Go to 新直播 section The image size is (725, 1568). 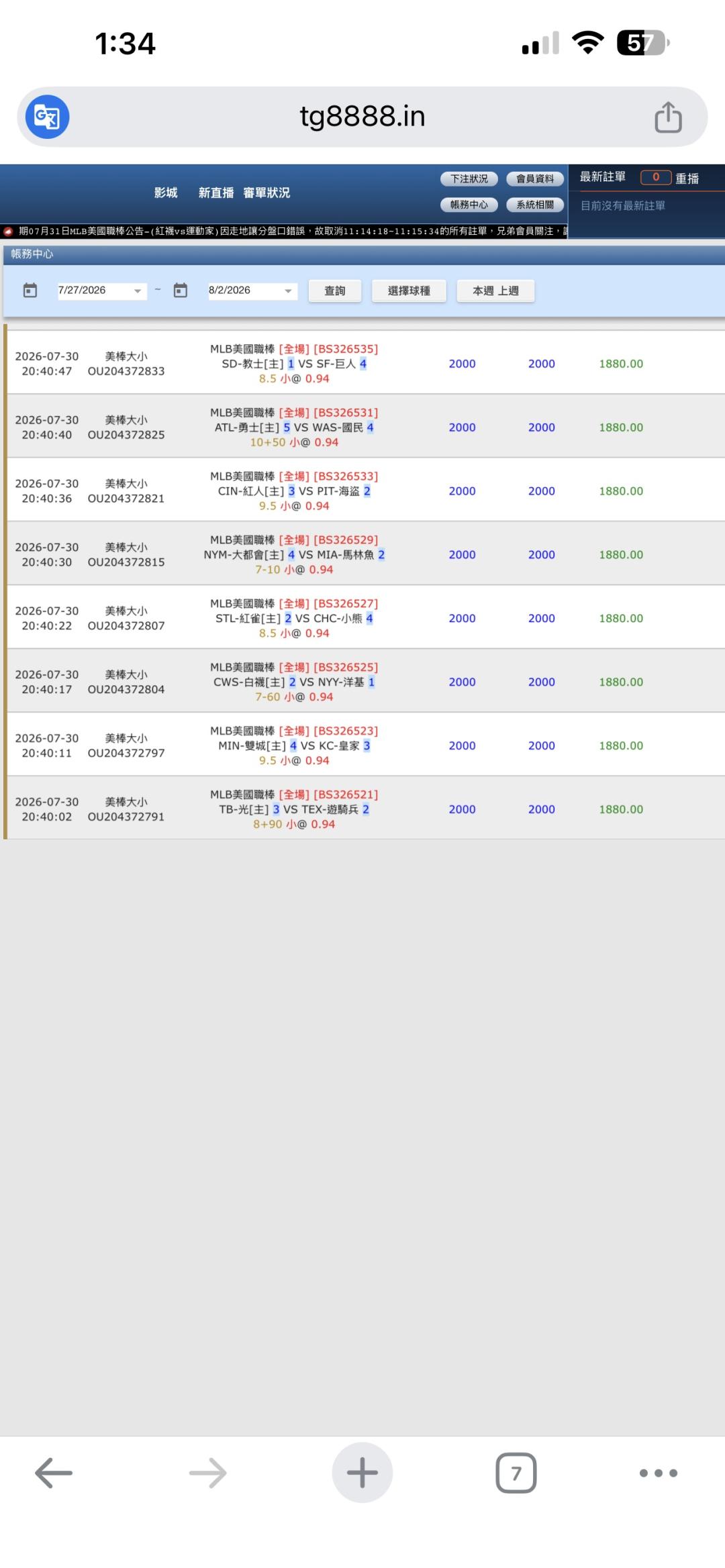(216, 193)
